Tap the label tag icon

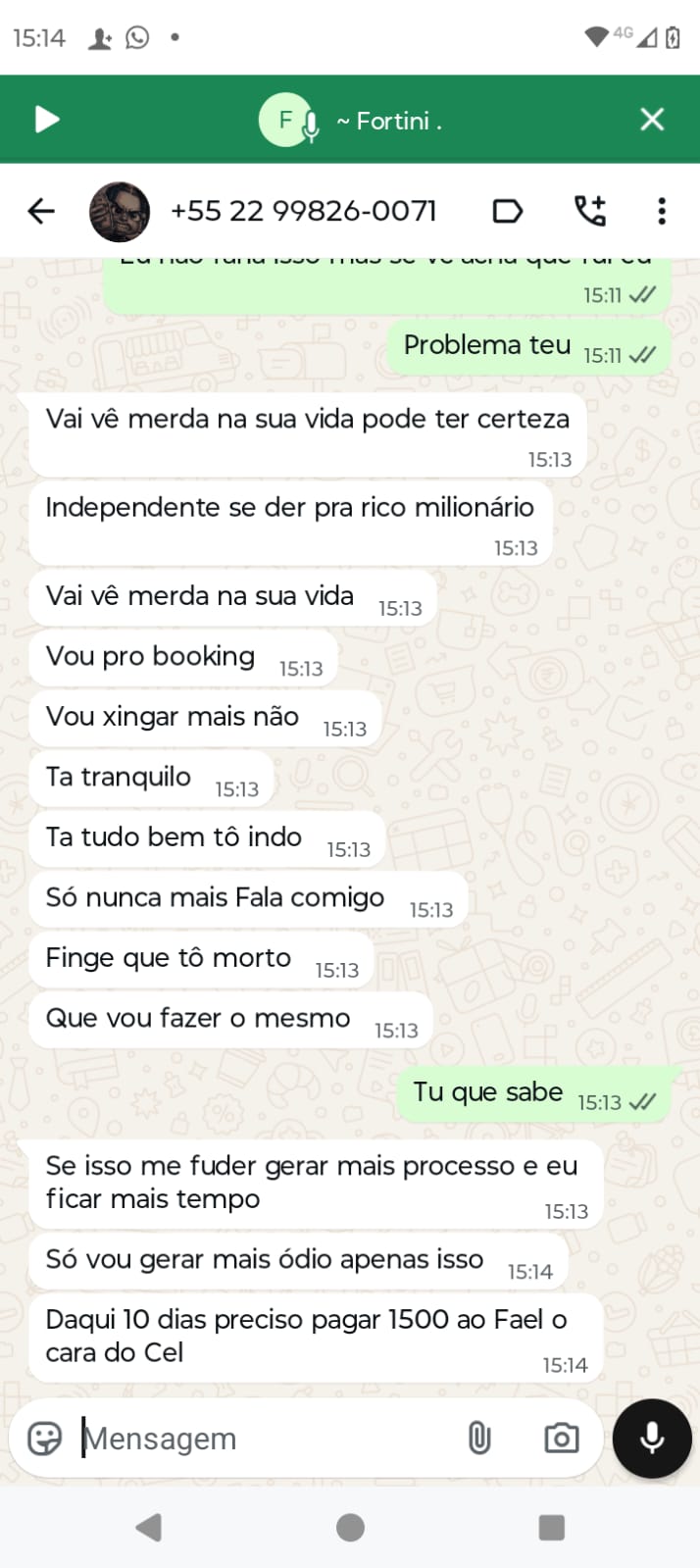tap(507, 211)
